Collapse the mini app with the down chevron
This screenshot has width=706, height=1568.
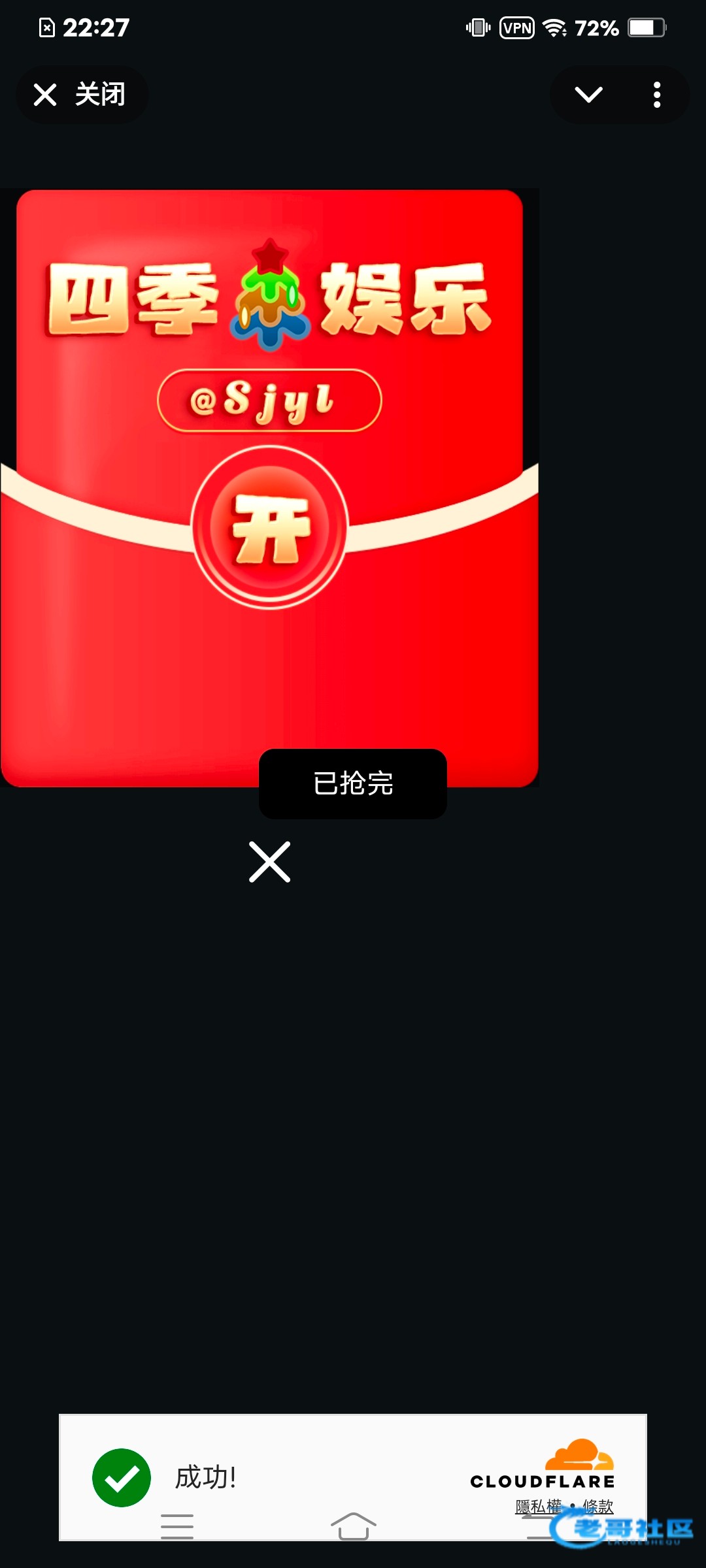tap(588, 95)
